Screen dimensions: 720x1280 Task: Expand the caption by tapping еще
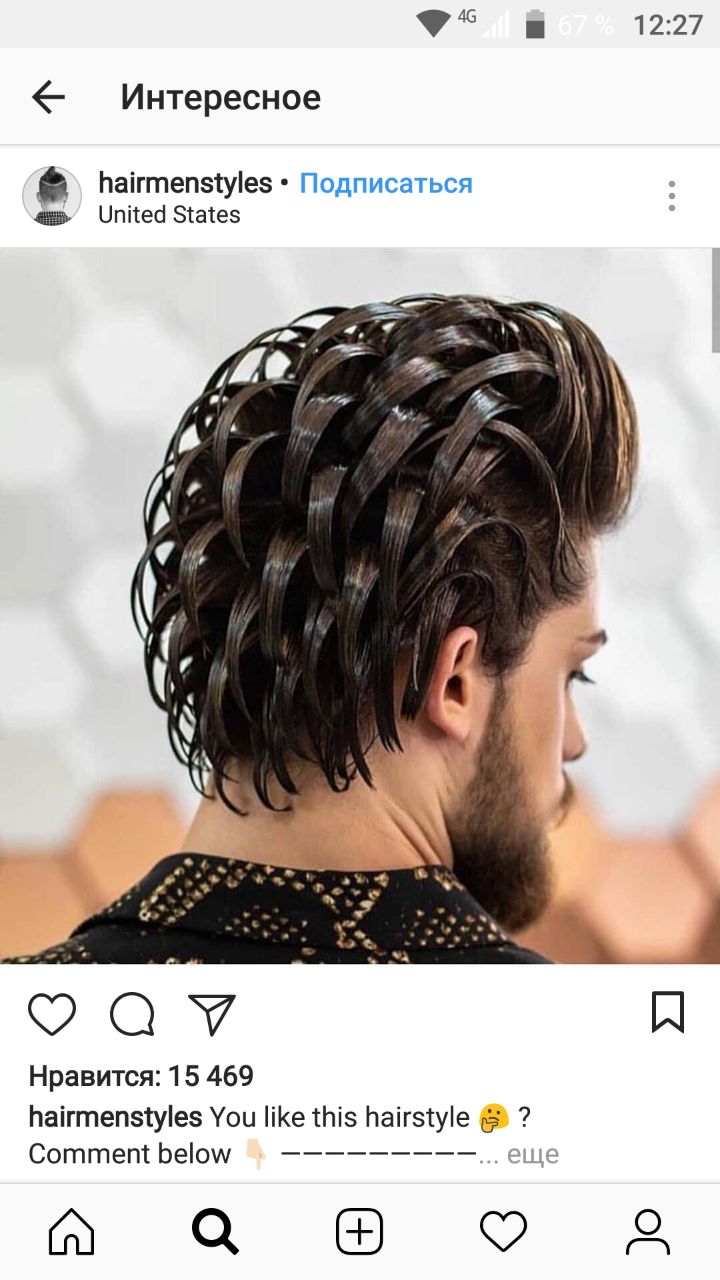532,1154
